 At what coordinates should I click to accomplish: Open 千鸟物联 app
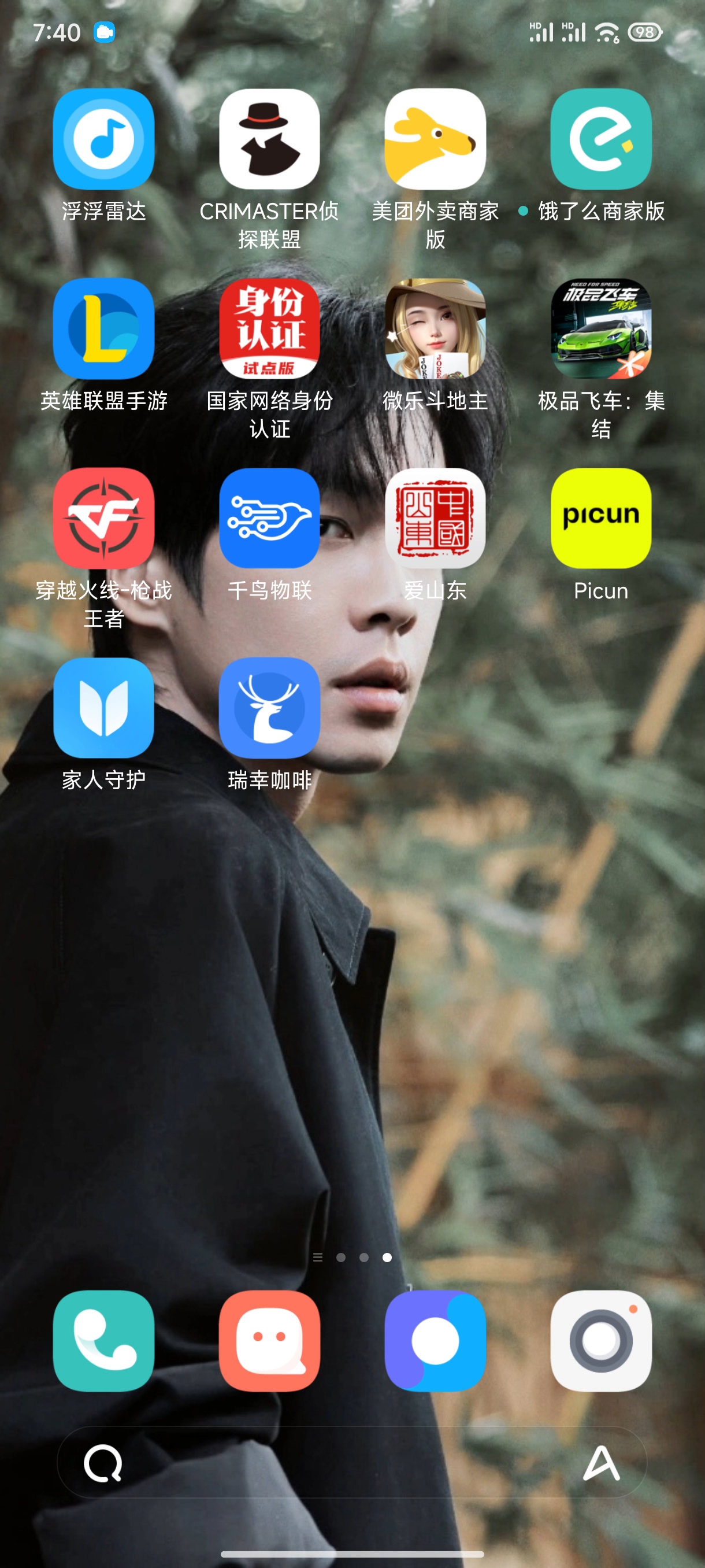(x=269, y=518)
